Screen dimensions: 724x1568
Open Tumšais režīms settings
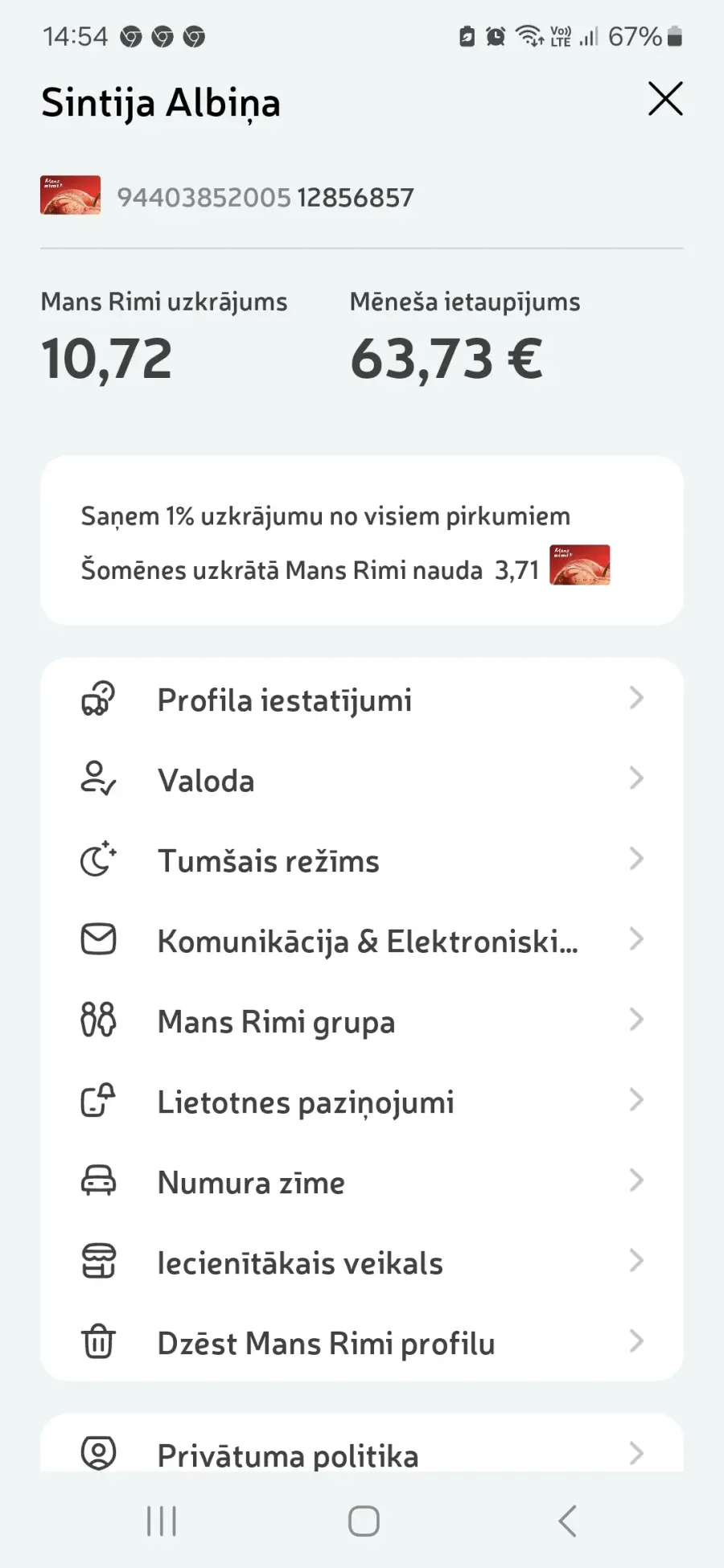point(362,860)
